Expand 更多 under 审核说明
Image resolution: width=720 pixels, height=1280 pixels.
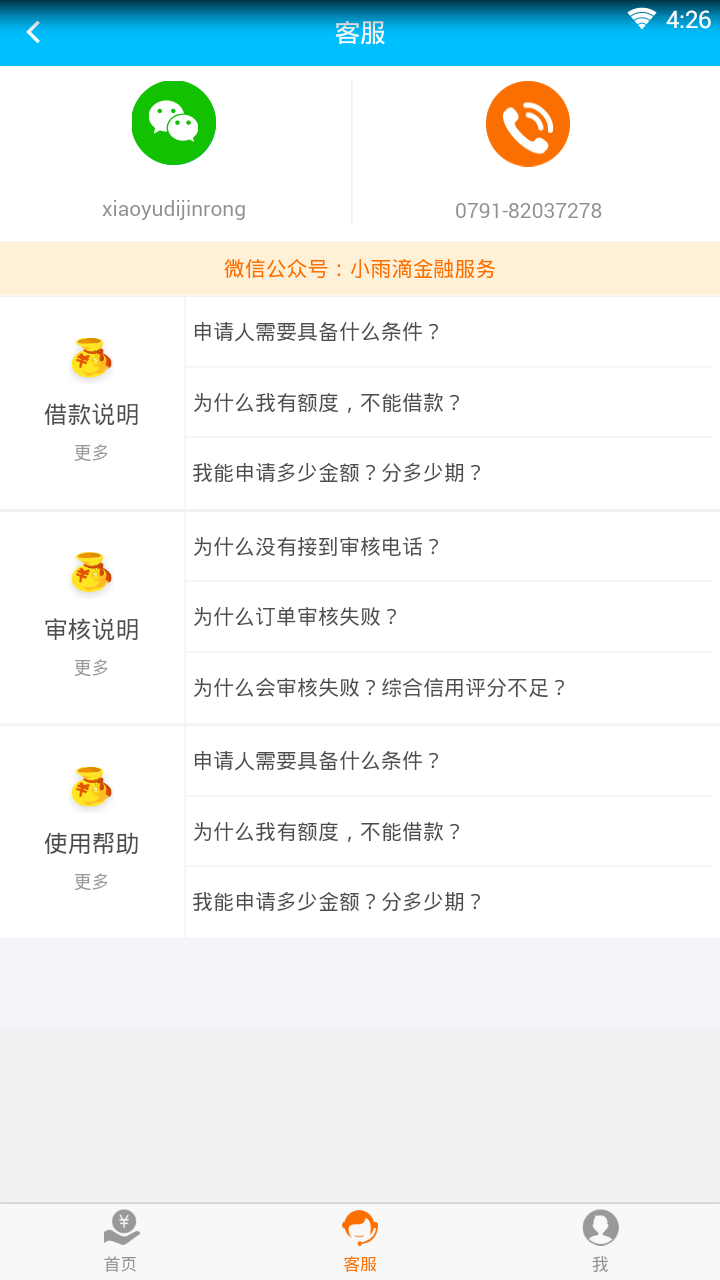[x=91, y=667]
